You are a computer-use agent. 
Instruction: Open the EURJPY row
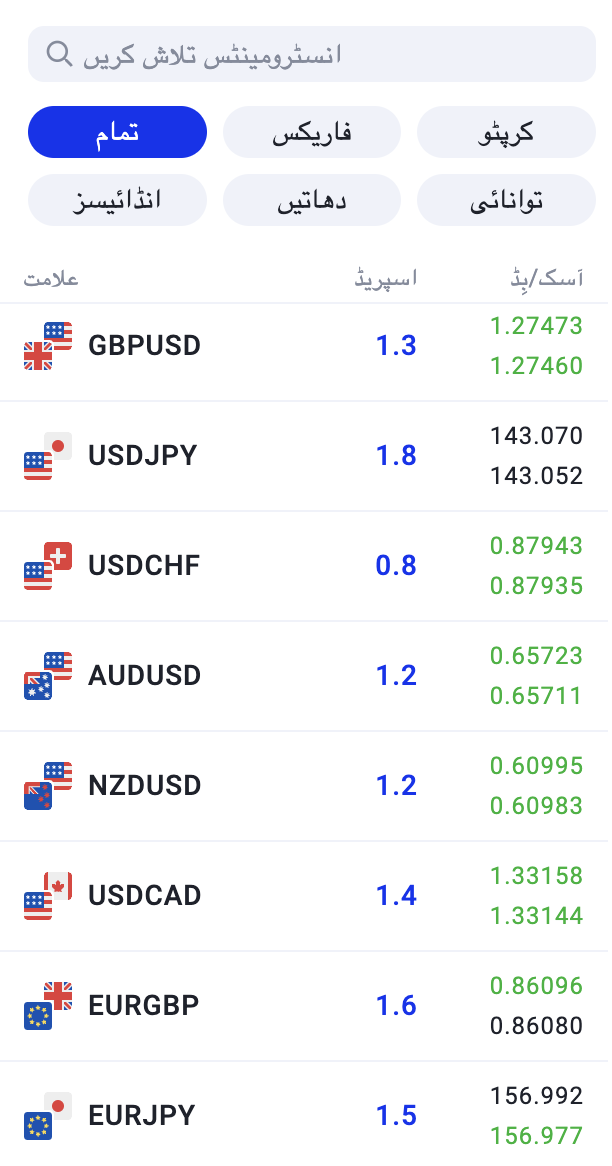[x=306, y=1115]
